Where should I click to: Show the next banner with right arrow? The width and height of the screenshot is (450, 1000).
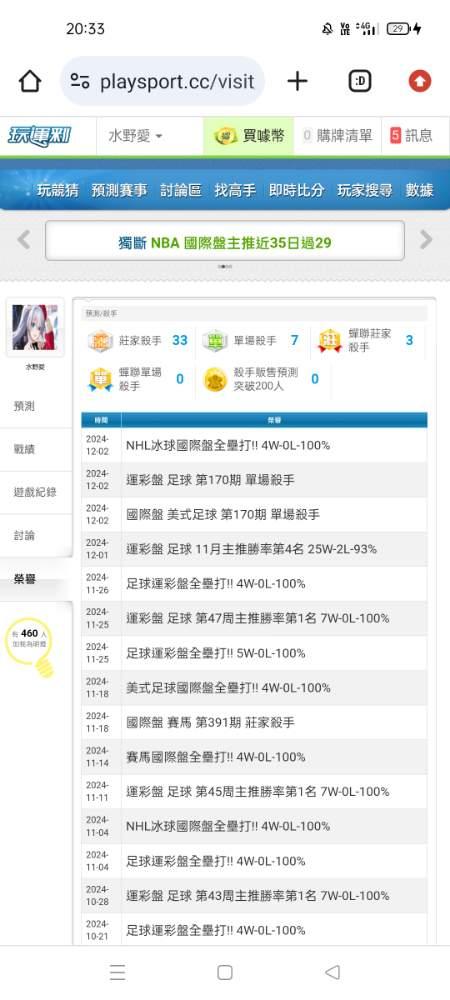426,240
